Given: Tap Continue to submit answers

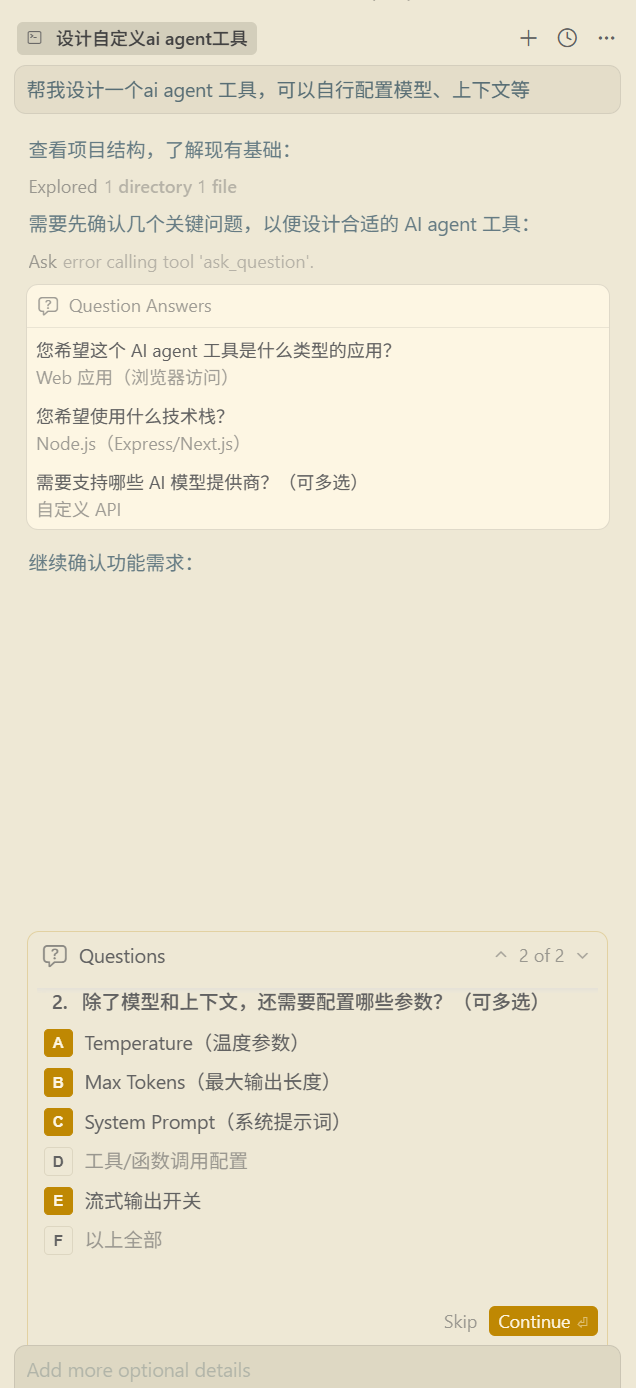Looking at the screenshot, I should [x=543, y=1321].
